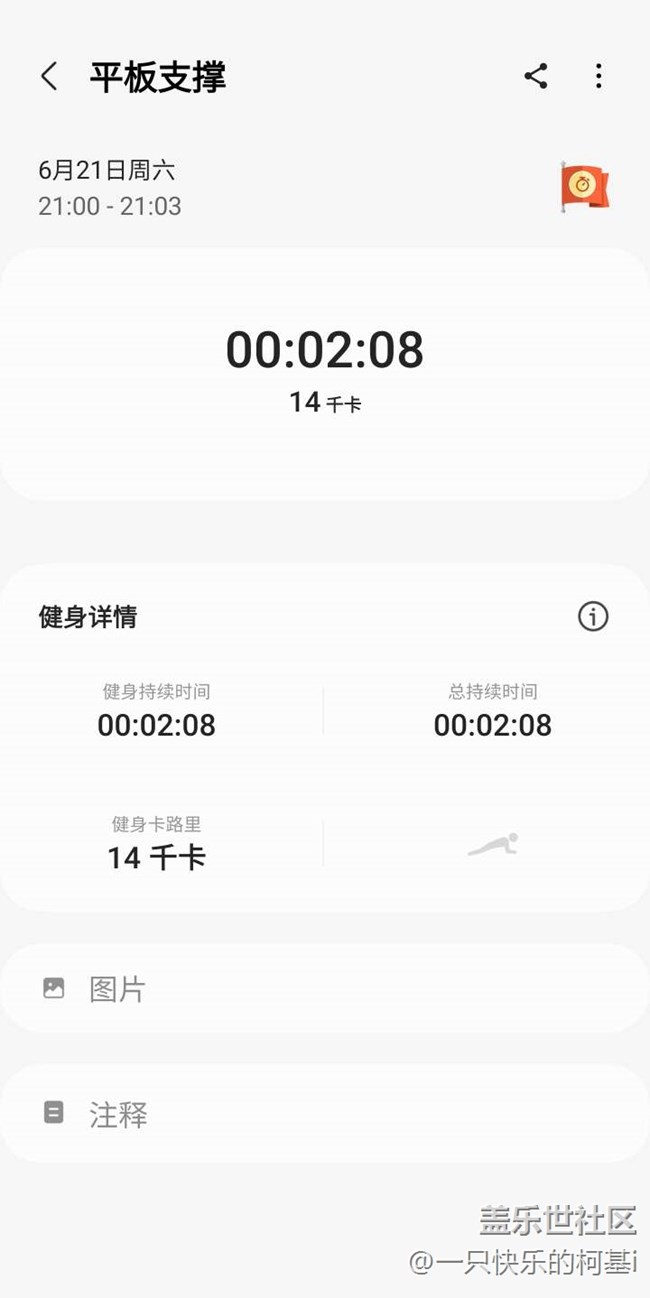Viewport: 650px width, 1298px height.
Task: Go back from the 平板支撑 workout page
Action: click(x=49, y=76)
